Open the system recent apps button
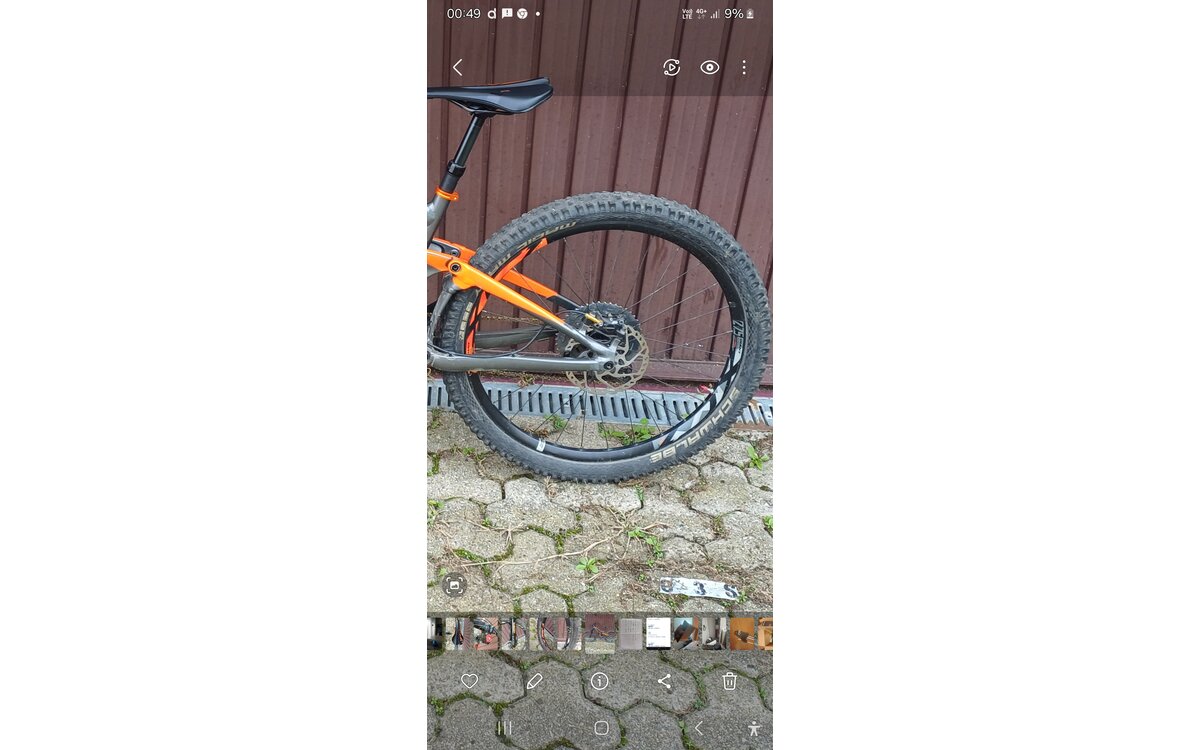Viewport: 1200px width, 750px height. tap(505, 728)
